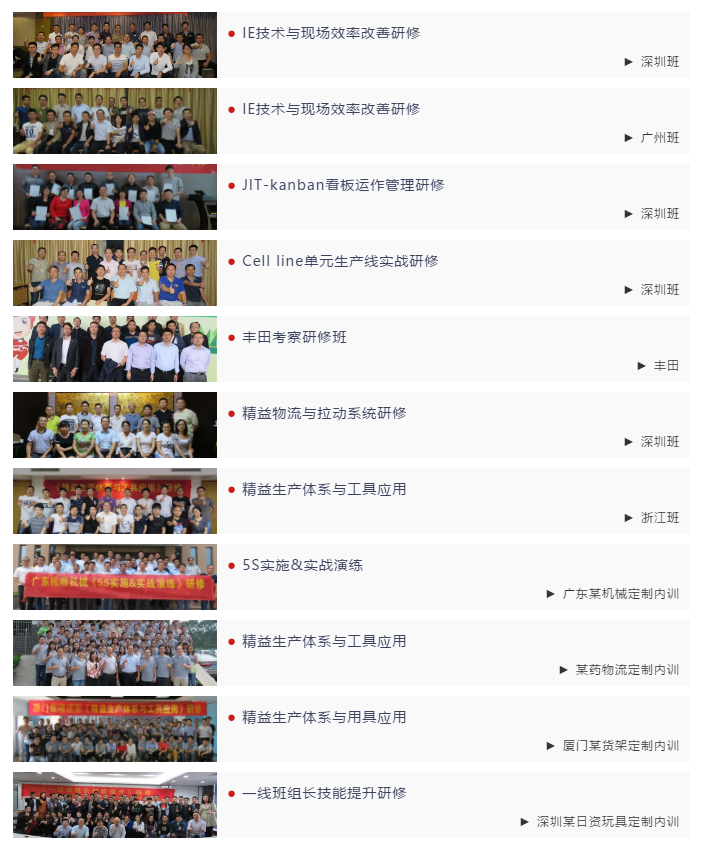Open Cell line单元生产线实战研修 entry
The image size is (704, 851).
tap(340, 261)
